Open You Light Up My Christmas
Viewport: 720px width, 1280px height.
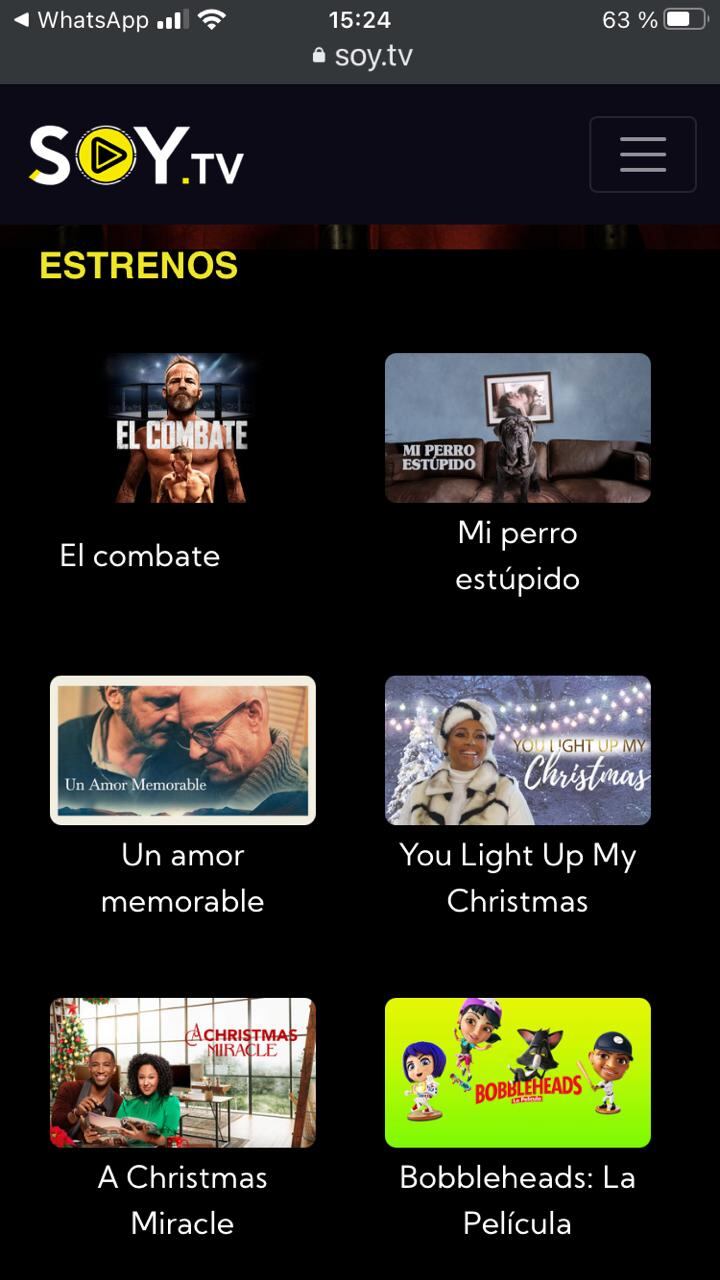pos(517,750)
